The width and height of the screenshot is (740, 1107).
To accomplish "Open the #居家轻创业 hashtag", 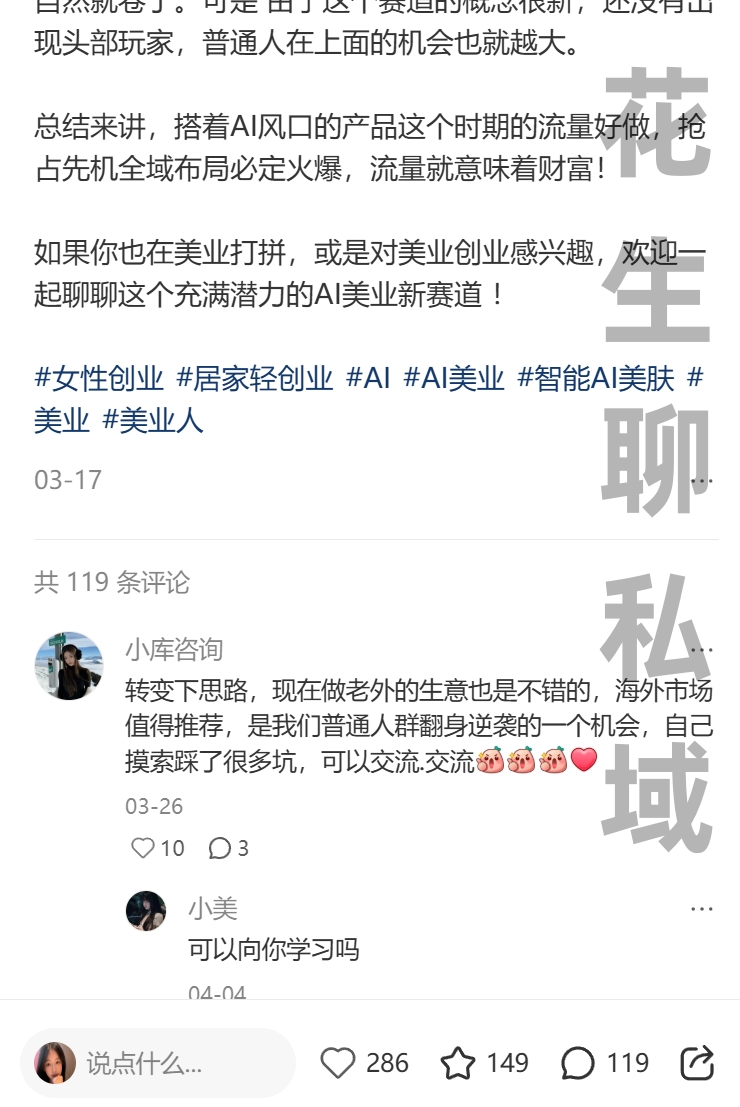I will click(x=255, y=379).
